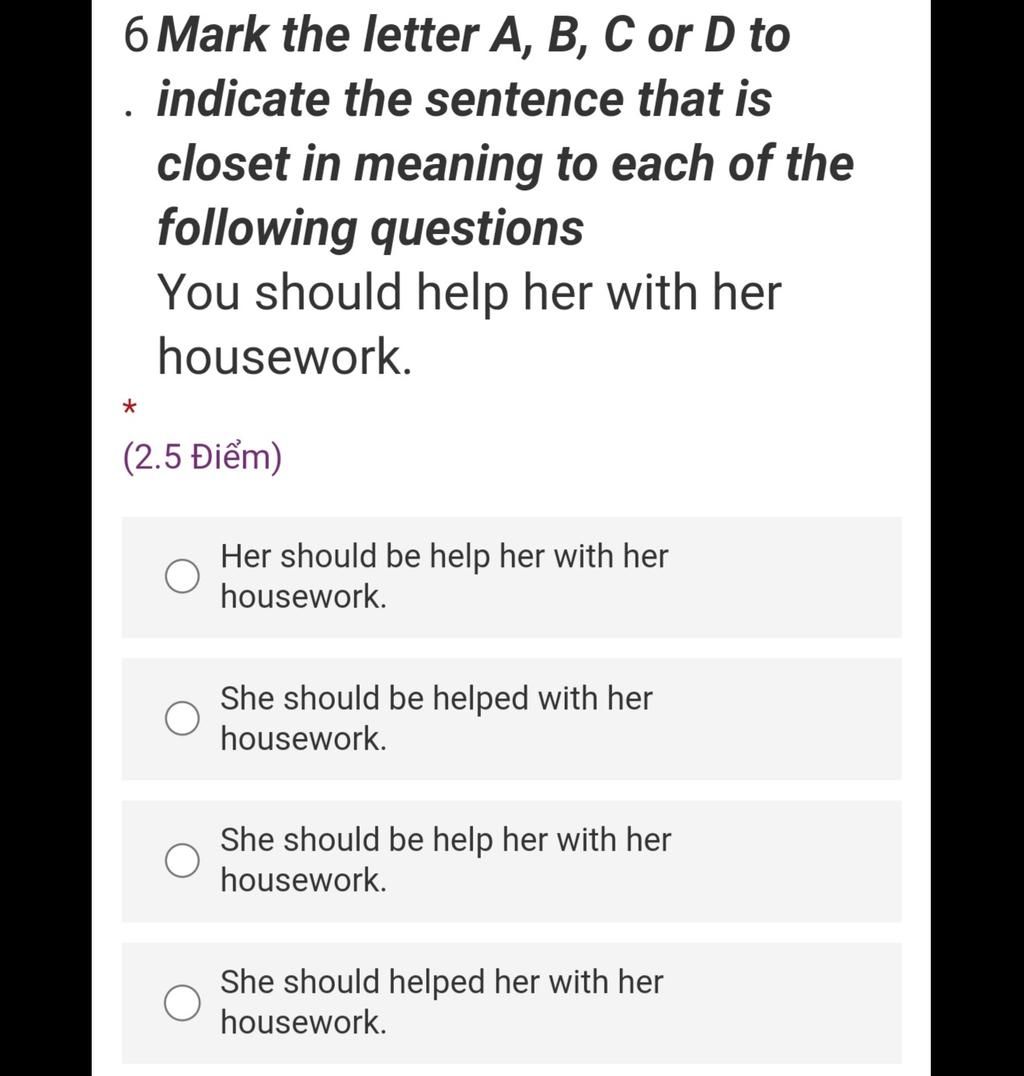The height and width of the screenshot is (1076, 1024).
Task: Select 'Her should be help her' option
Action: click(x=182, y=576)
